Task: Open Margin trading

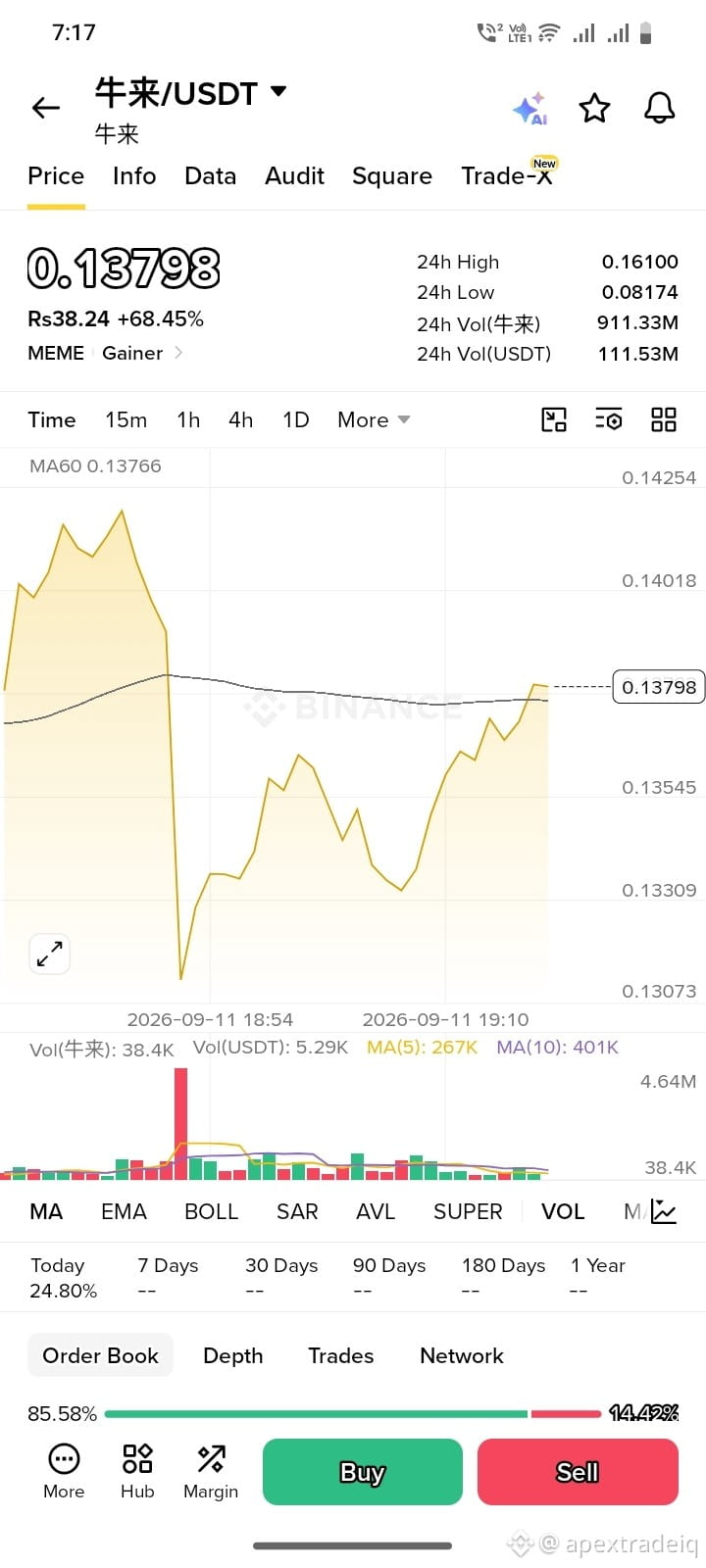Action: [x=211, y=1472]
